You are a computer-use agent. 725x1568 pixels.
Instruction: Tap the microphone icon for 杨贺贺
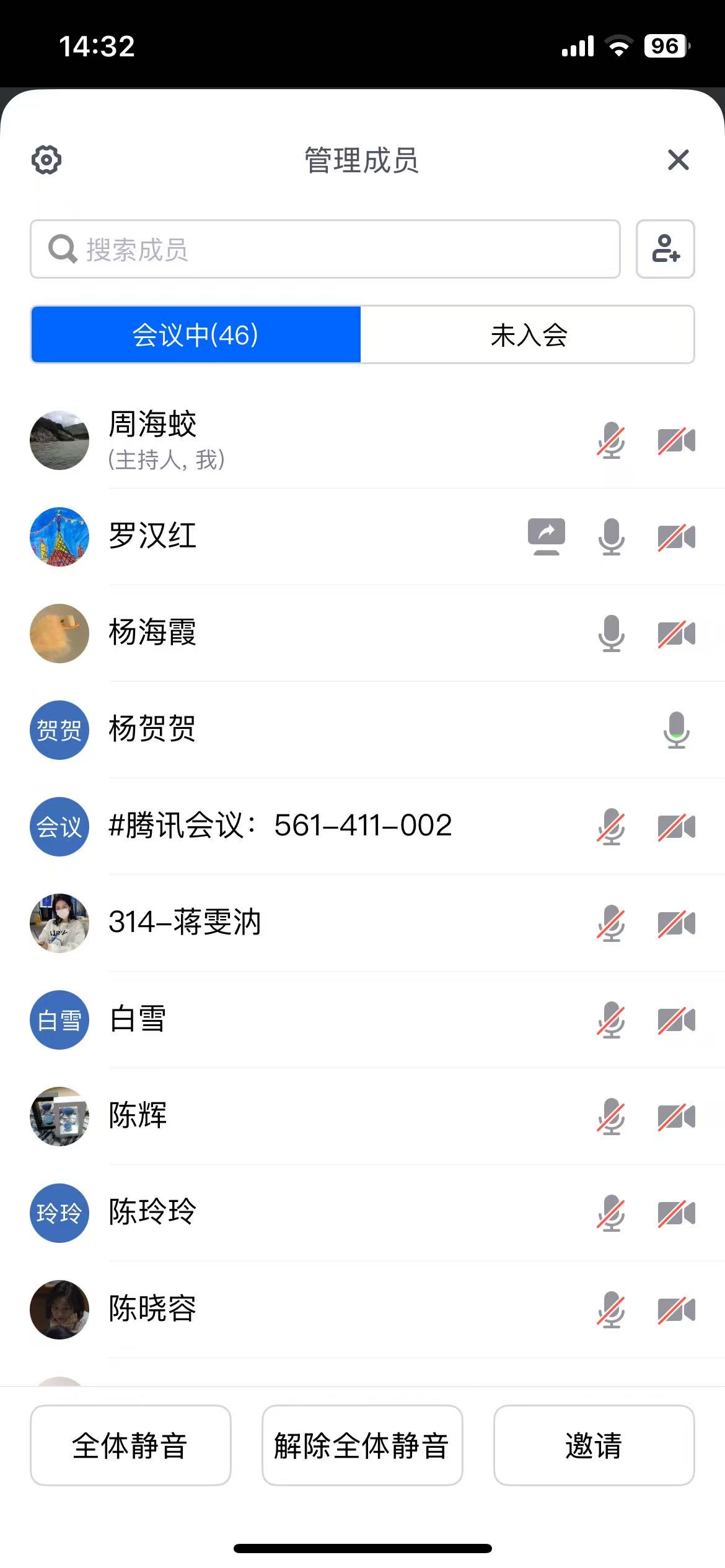tap(676, 730)
